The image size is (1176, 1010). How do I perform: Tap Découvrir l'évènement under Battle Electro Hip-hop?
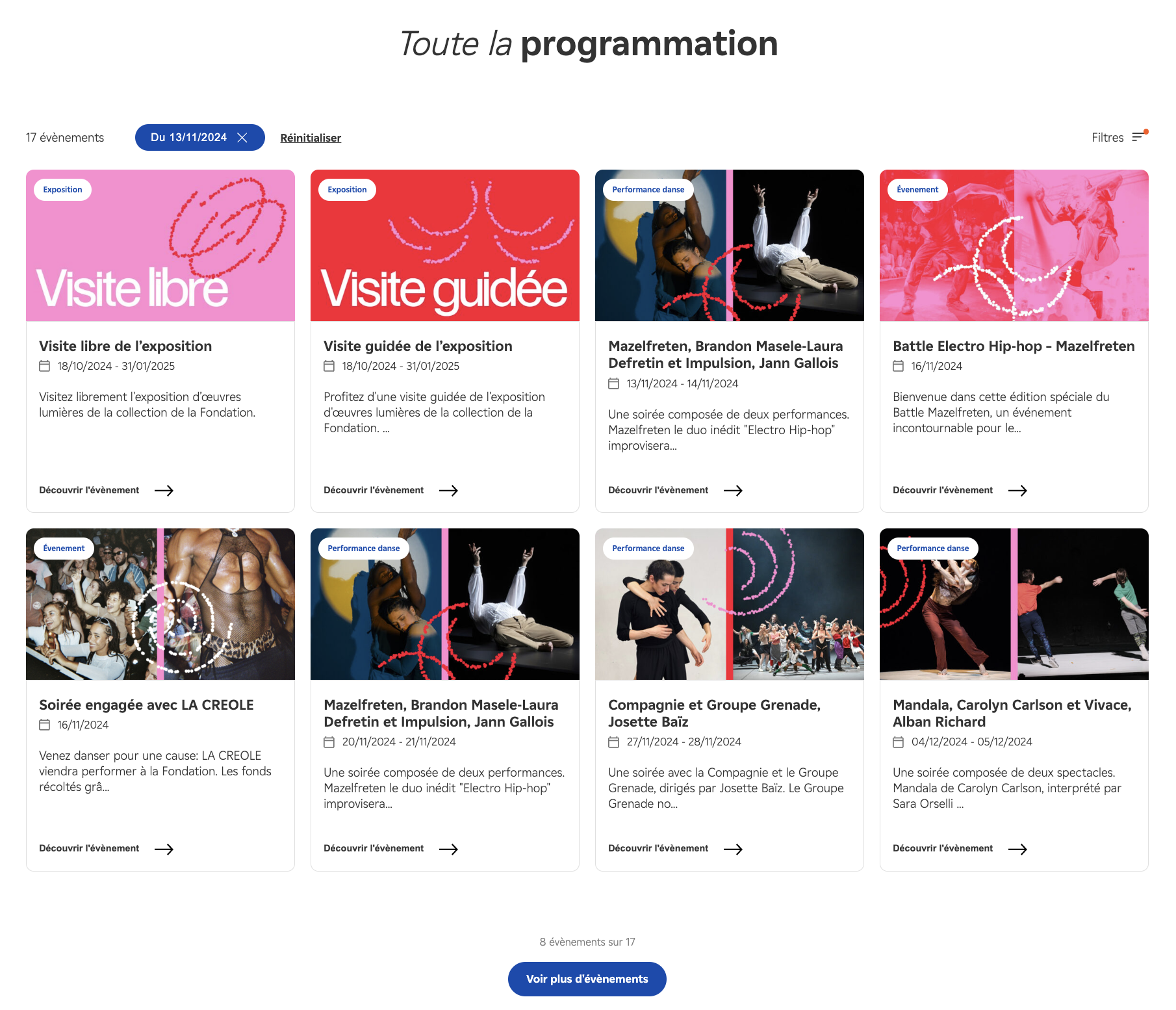959,490
